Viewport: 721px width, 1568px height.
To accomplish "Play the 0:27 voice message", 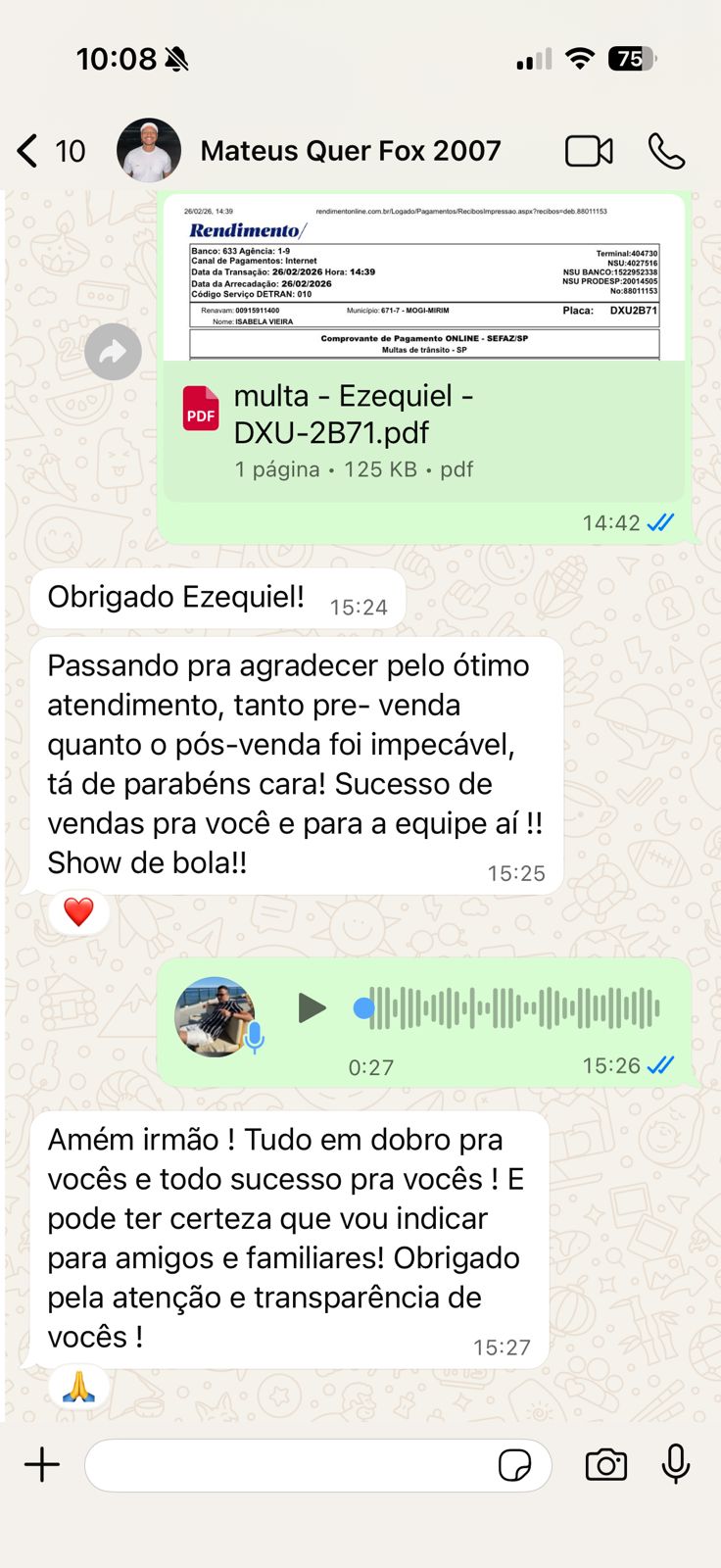I will (312, 1007).
